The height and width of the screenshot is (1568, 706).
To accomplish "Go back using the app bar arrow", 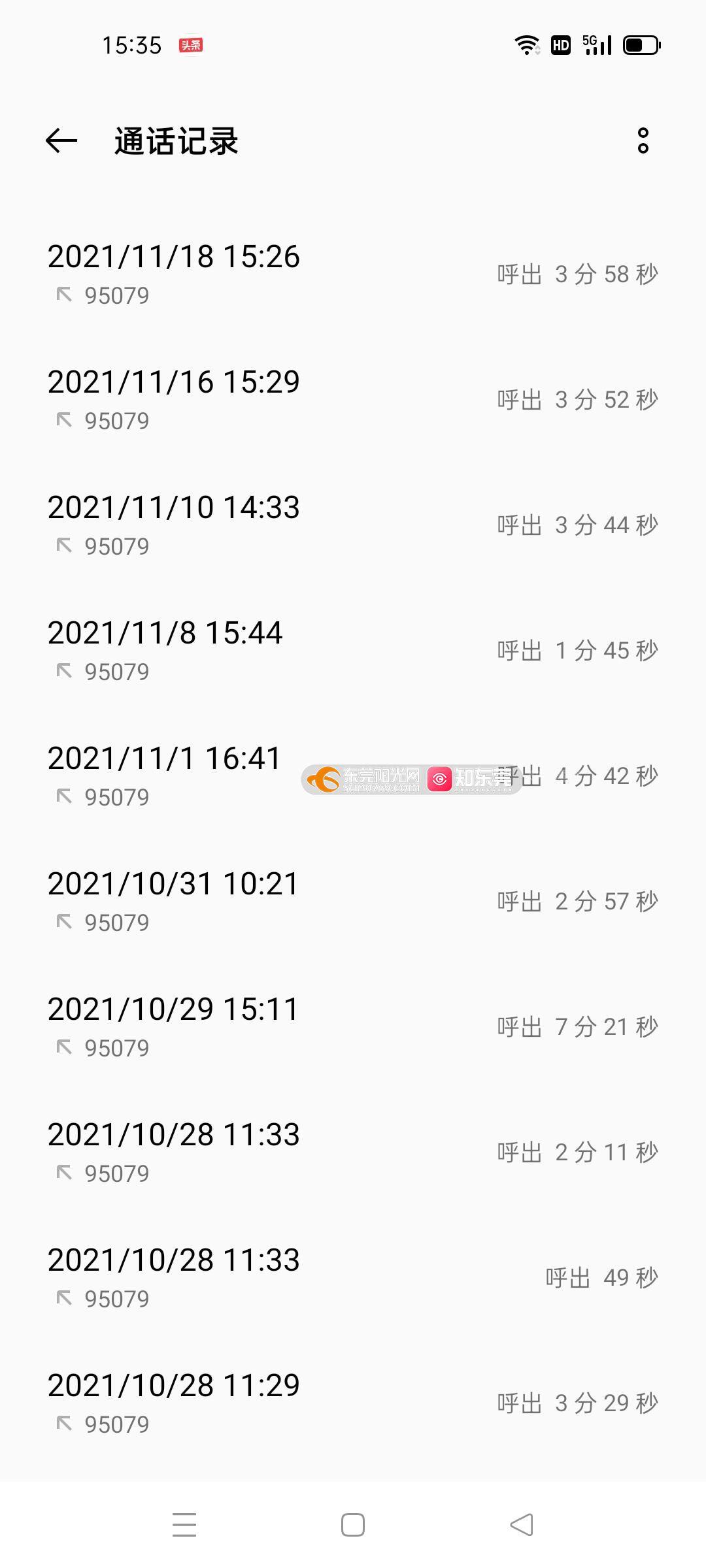I will click(x=61, y=140).
